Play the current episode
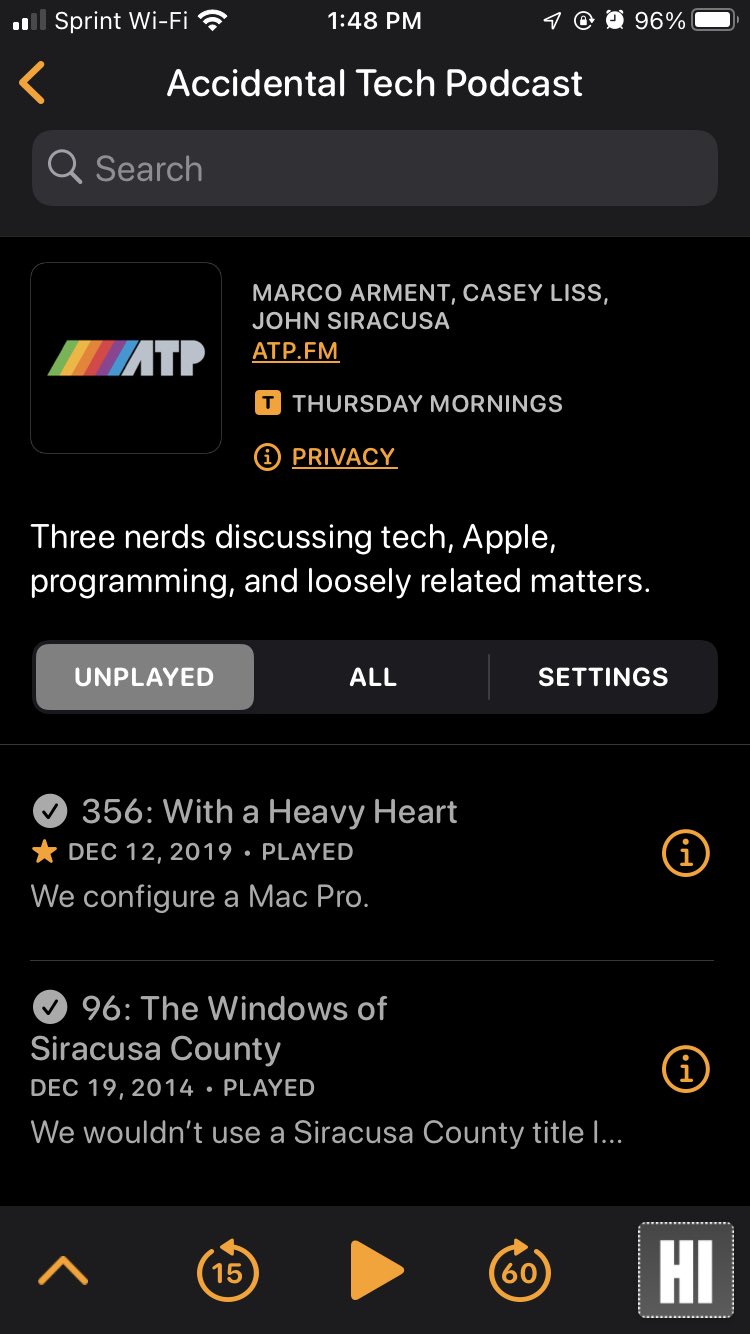Image resolution: width=750 pixels, height=1334 pixels. [376, 1271]
